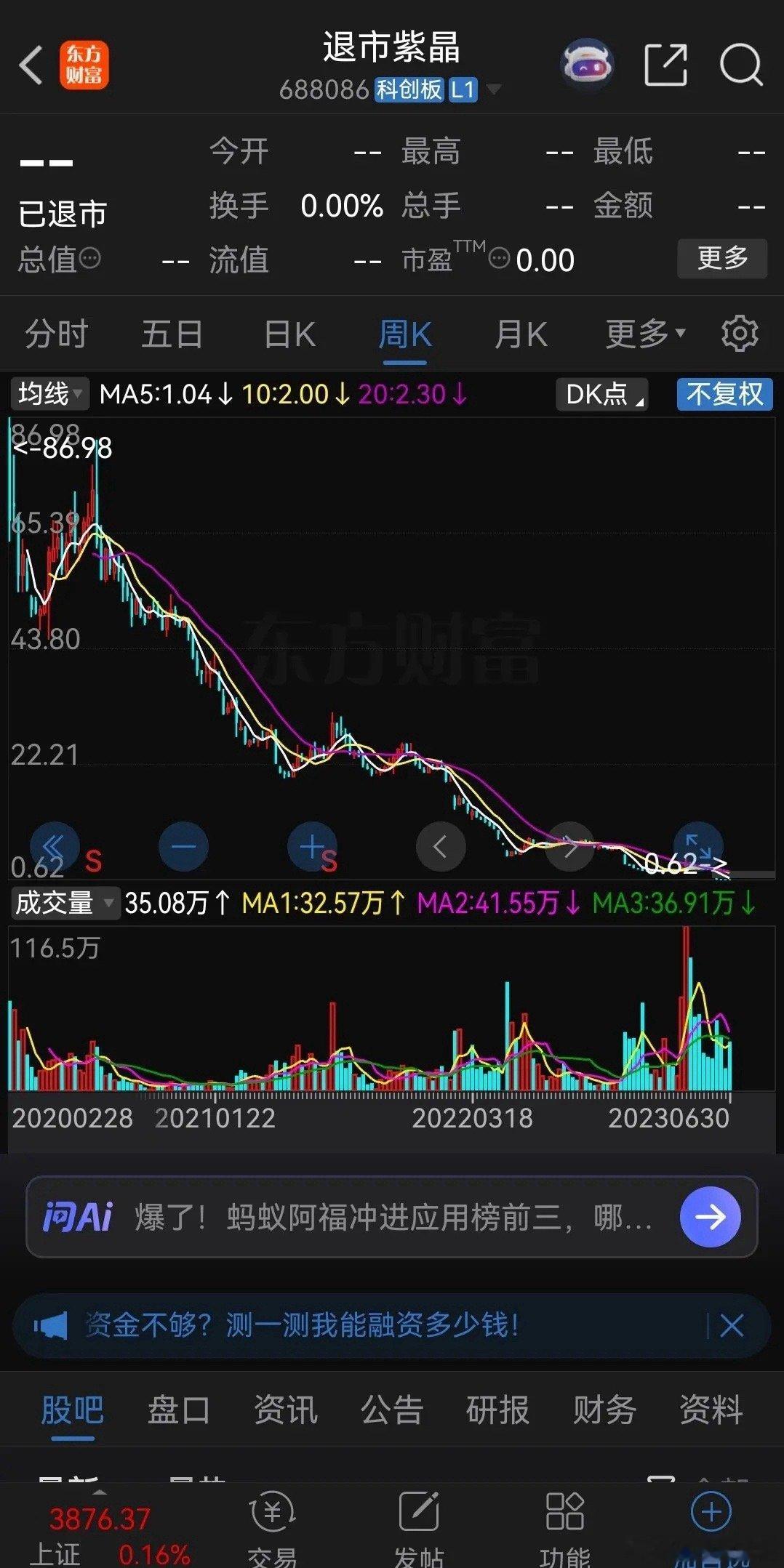Open 更多 for more stock details
Screen dimensions: 784x1568
722,258
